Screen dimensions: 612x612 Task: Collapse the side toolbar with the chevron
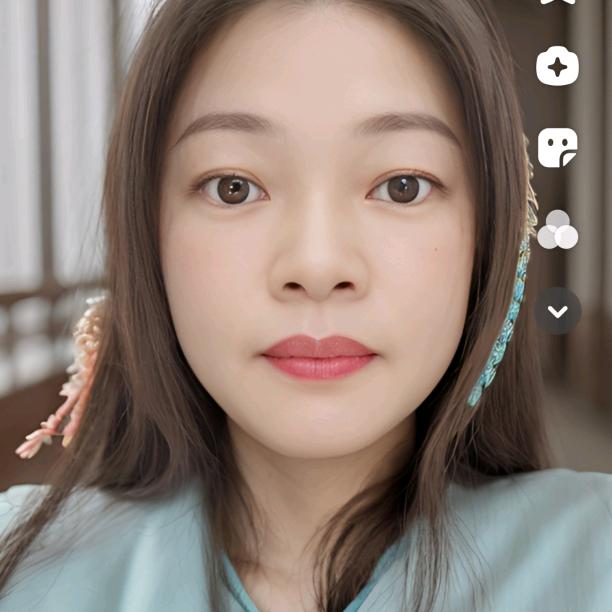557,311
